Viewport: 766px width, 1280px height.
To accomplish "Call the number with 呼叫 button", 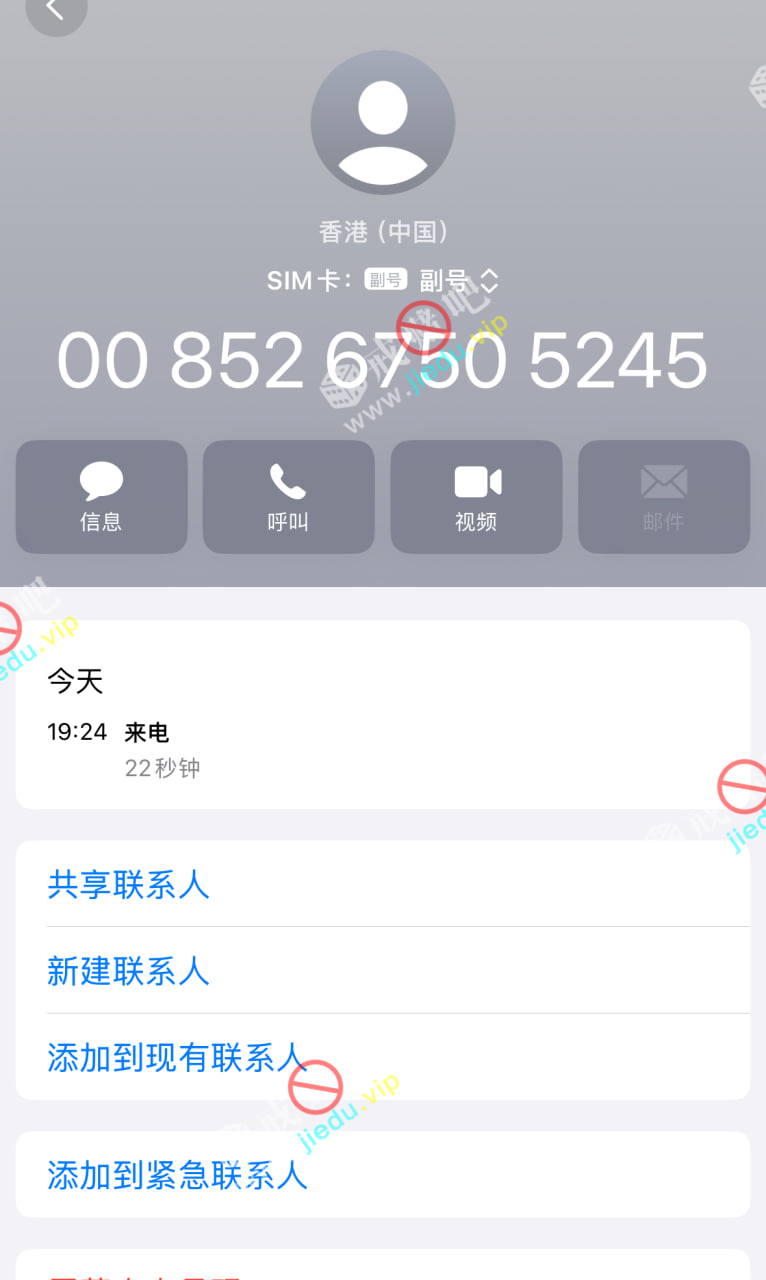I will click(288, 497).
